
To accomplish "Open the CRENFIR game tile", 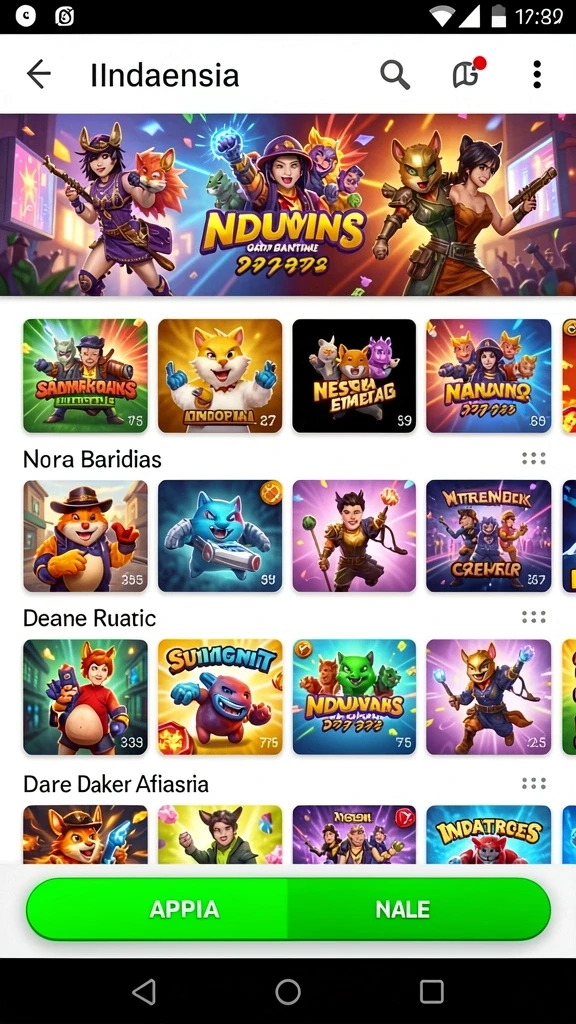I will tap(488, 536).
